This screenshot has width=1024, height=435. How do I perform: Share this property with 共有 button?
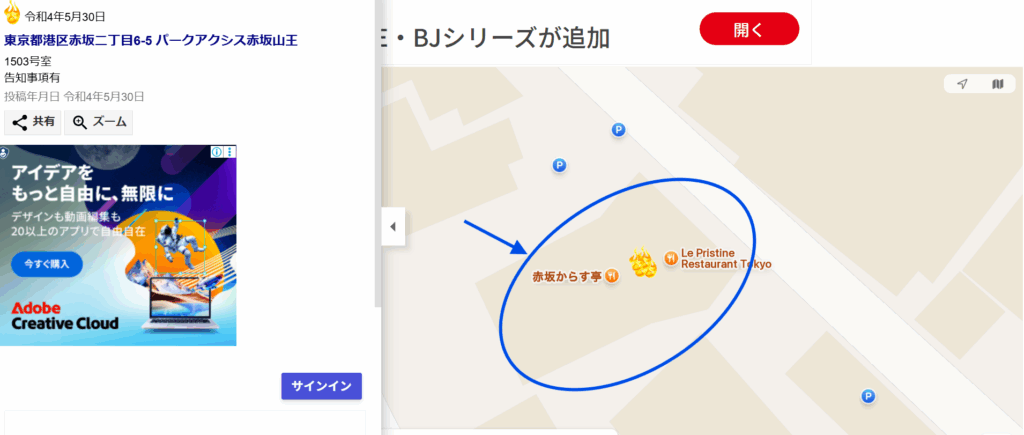(x=33, y=122)
